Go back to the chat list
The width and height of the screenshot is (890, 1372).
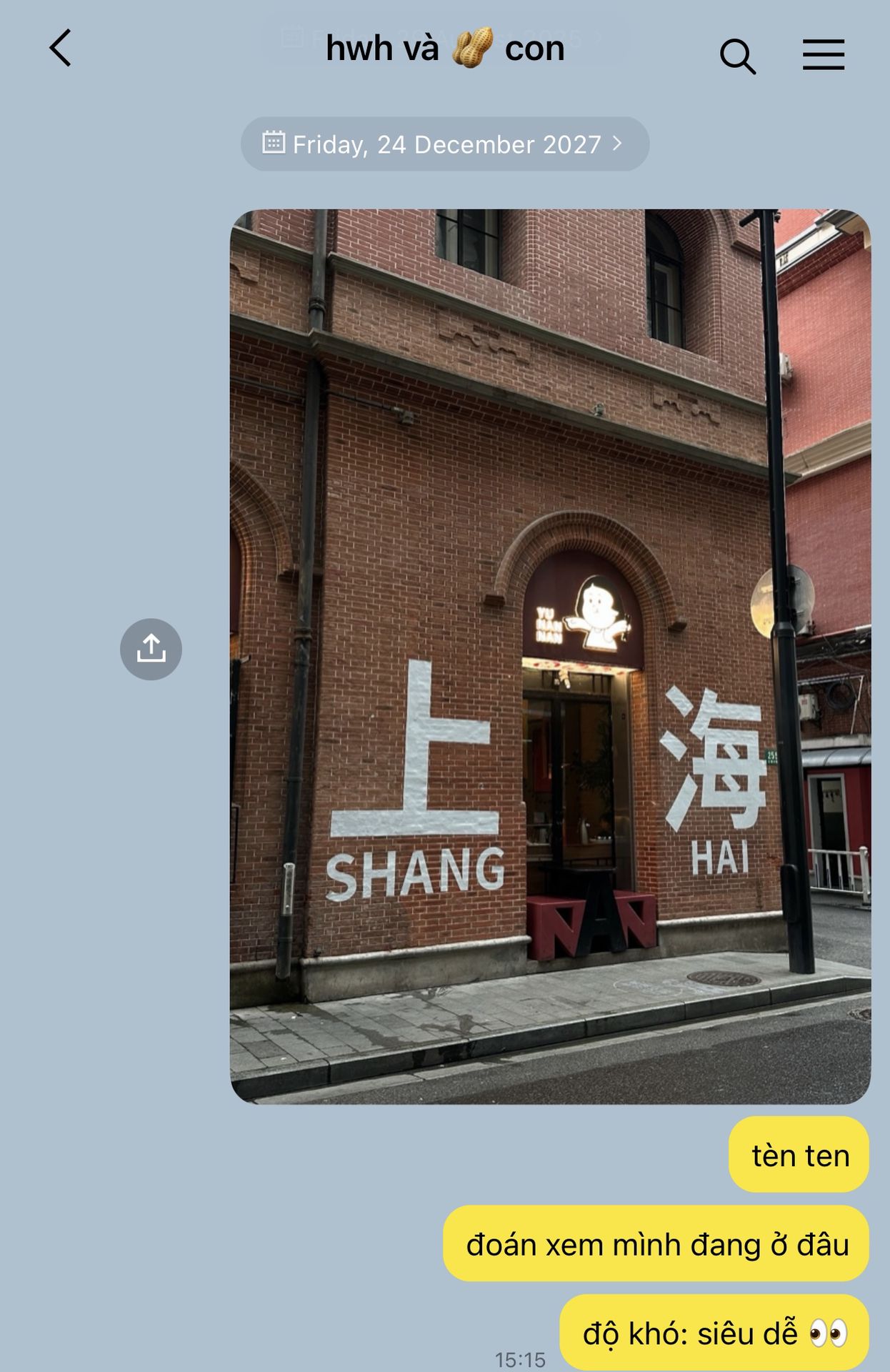point(61,49)
